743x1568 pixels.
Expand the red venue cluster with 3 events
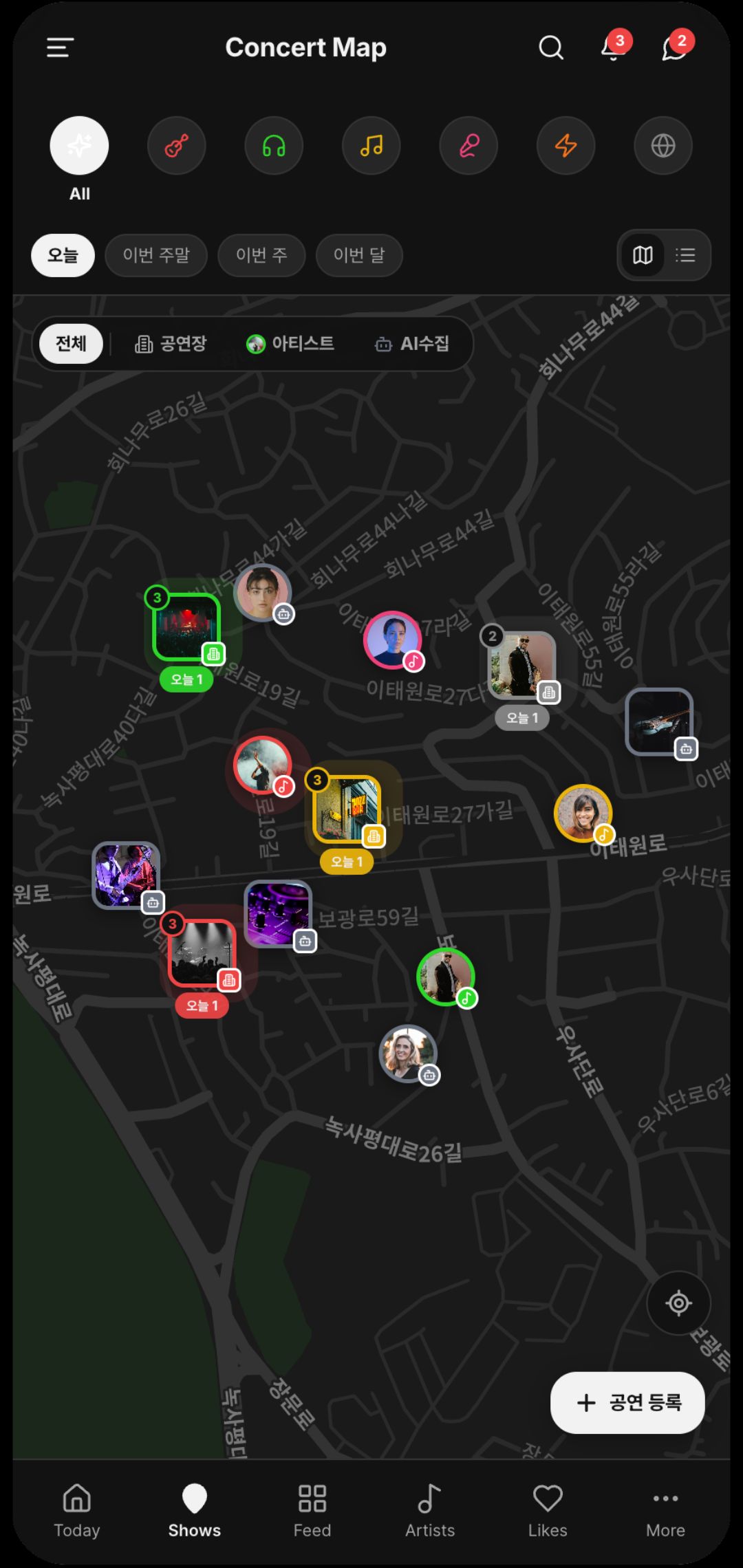click(202, 956)
